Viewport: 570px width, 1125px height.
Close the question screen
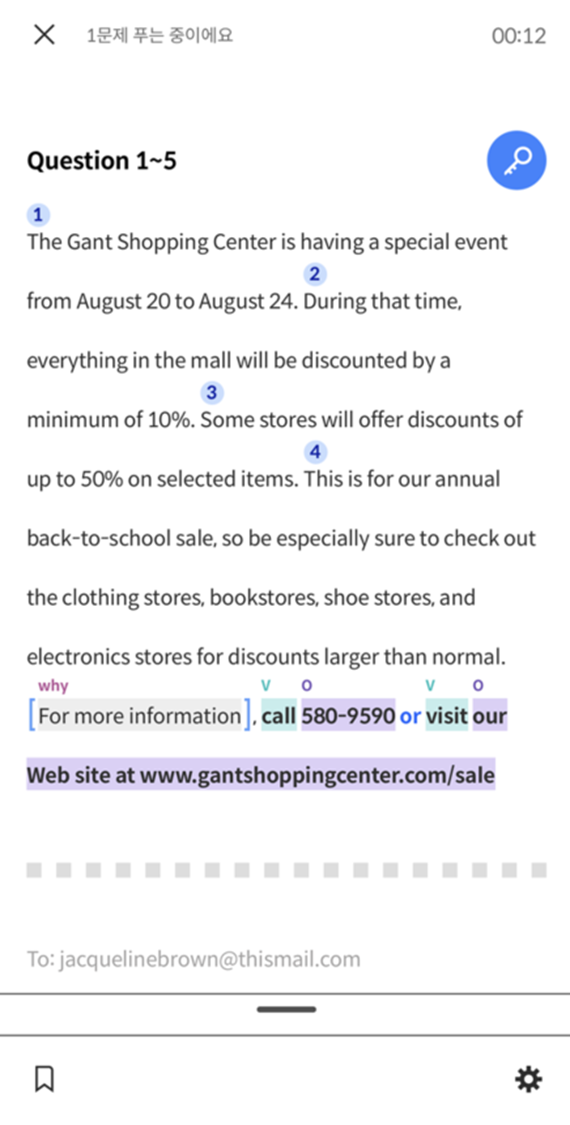coord(45,34)
